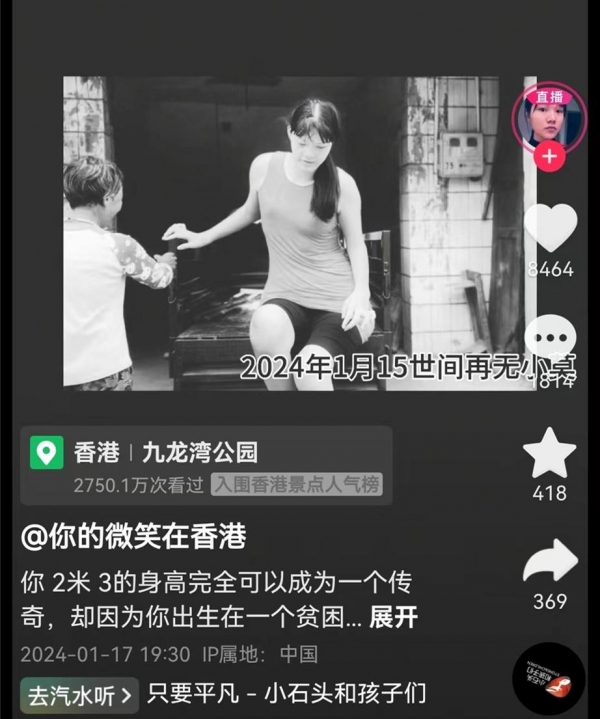The image size is (600, 719).
Task: Open the 入围香港景点人气榜 ranking tag
Action: (296, 485)
